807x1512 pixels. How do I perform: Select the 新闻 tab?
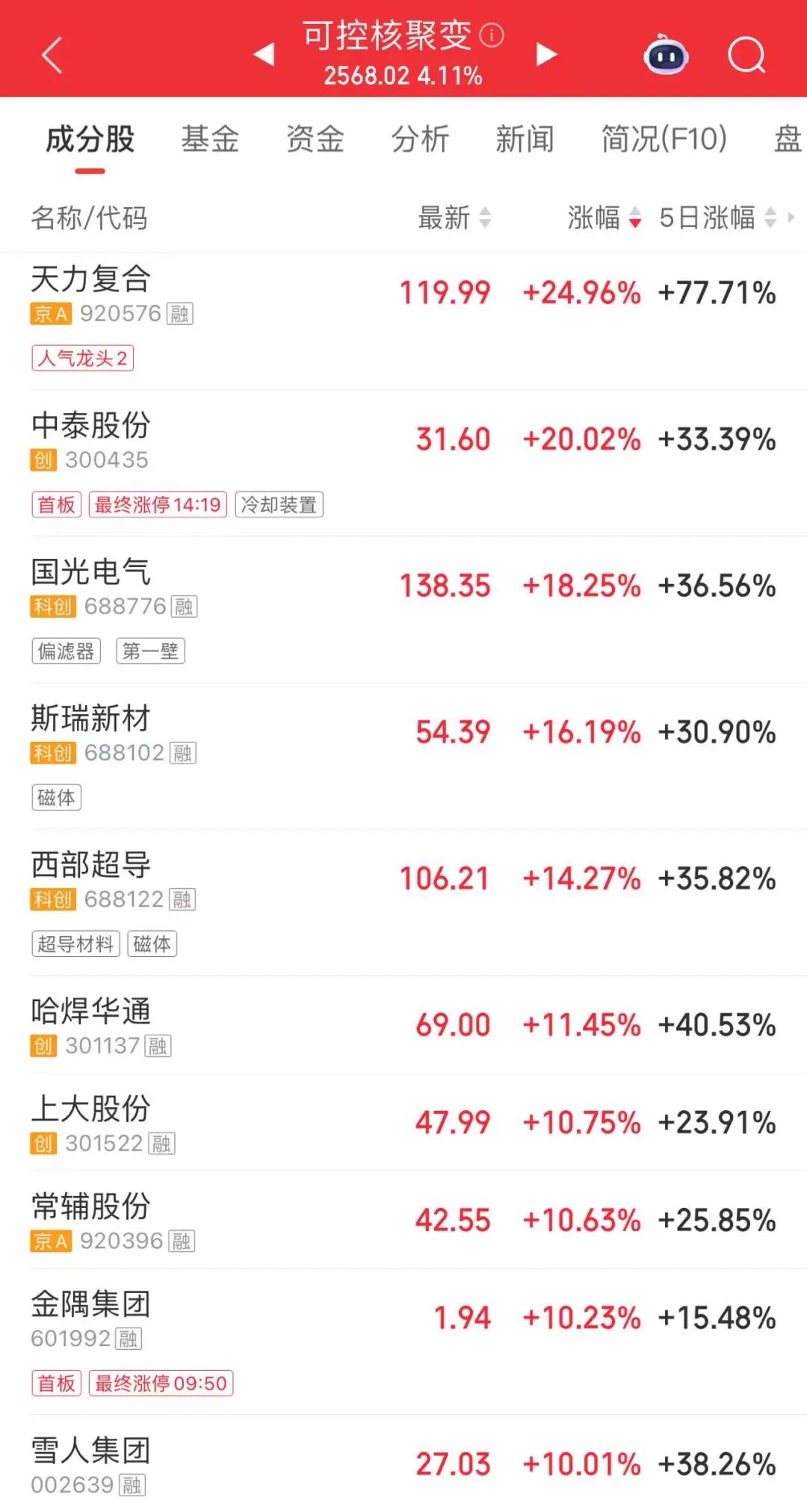(x=525, y=139)
